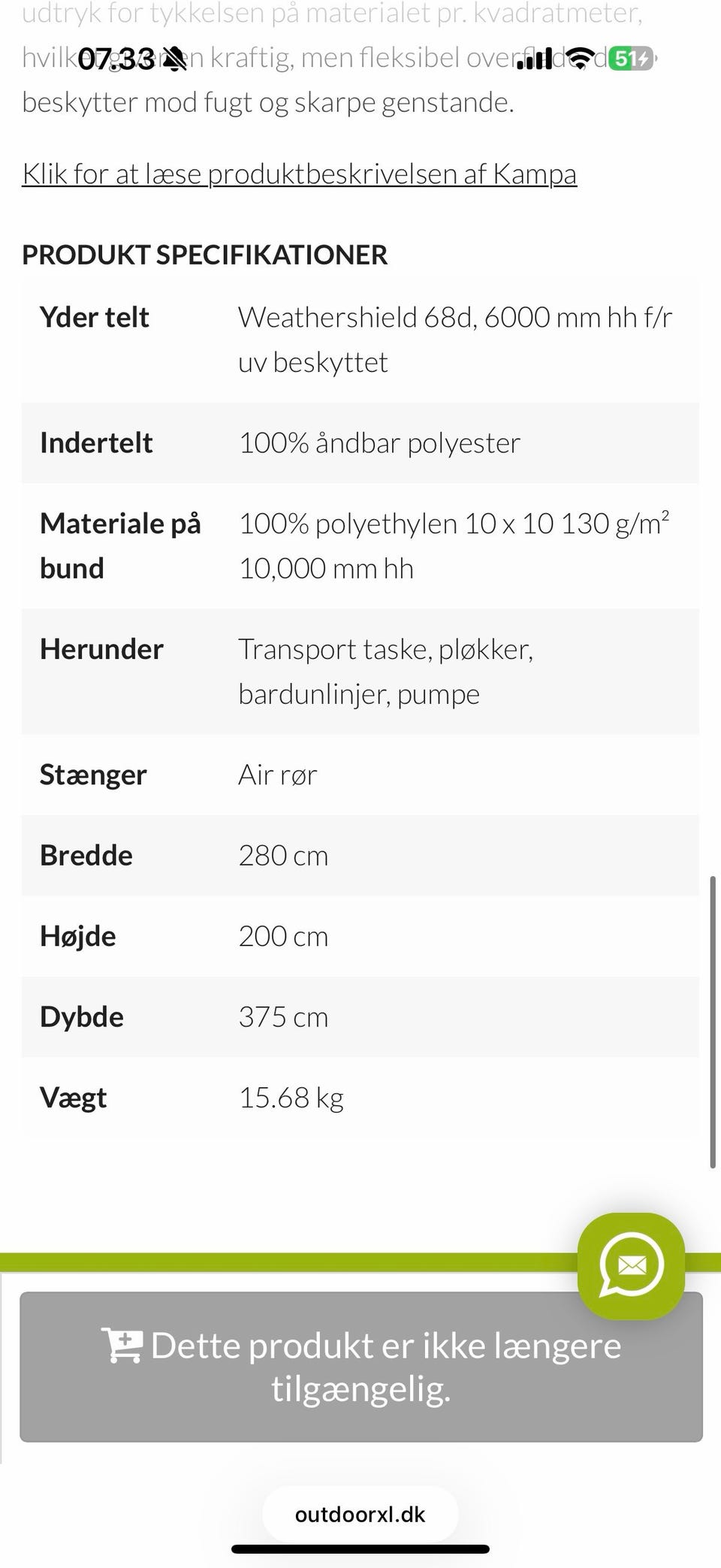Tap the 'ikke længere tilgængelig' cart button
This screenshot has height=1568, width=721.
point(361,1367)
